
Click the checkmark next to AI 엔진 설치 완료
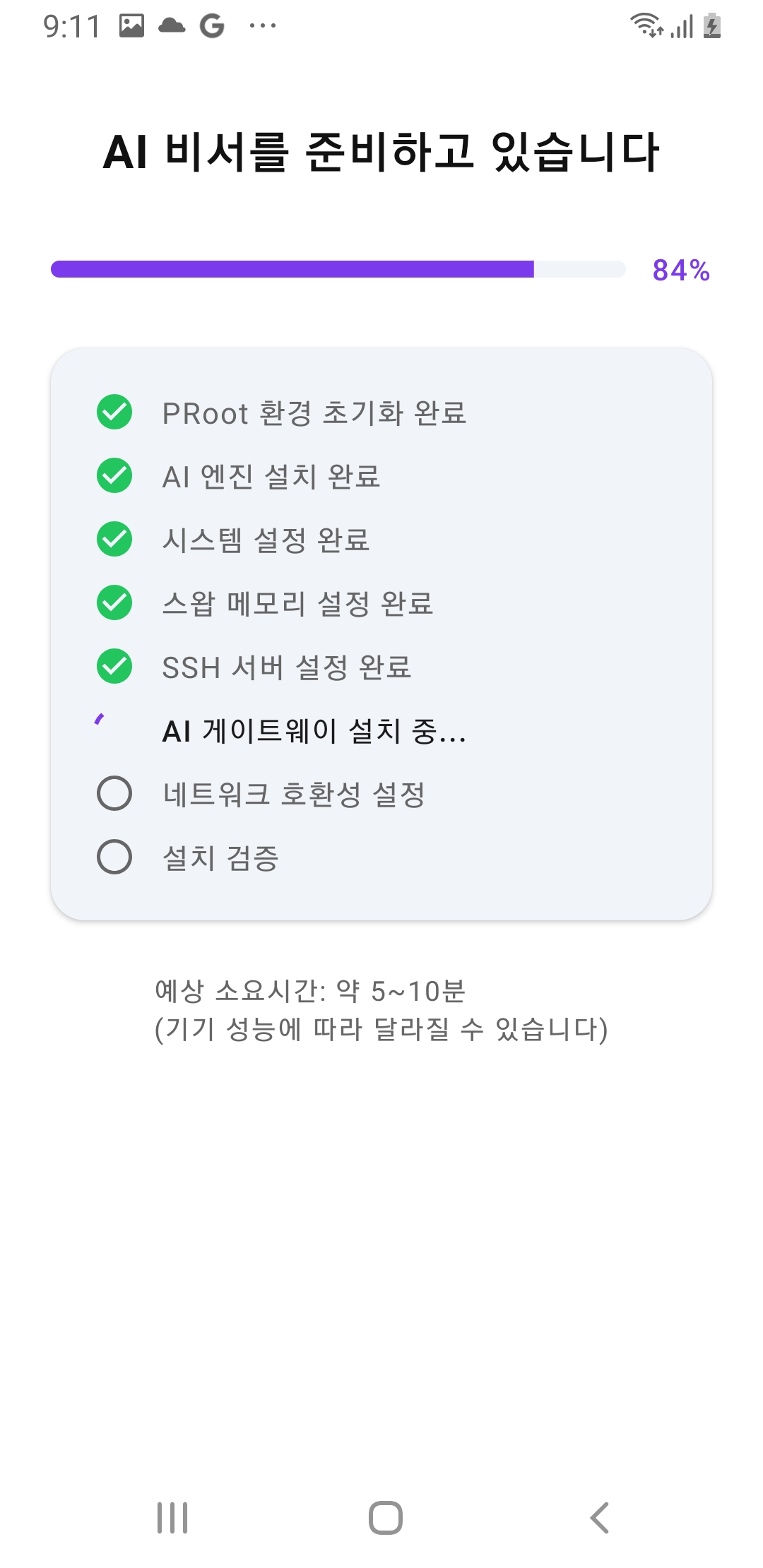[x=114, y=477]
